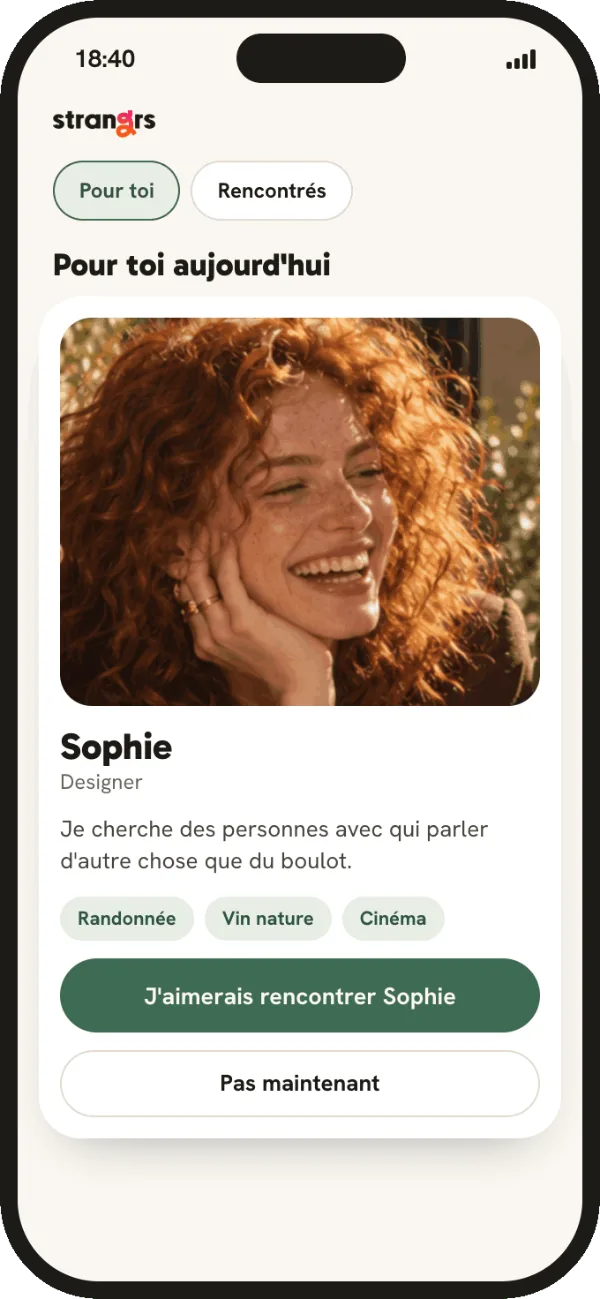The width and height of the screenshot is (600, 1299).
Task: Select the Vin nature chip
Action: 268,919
